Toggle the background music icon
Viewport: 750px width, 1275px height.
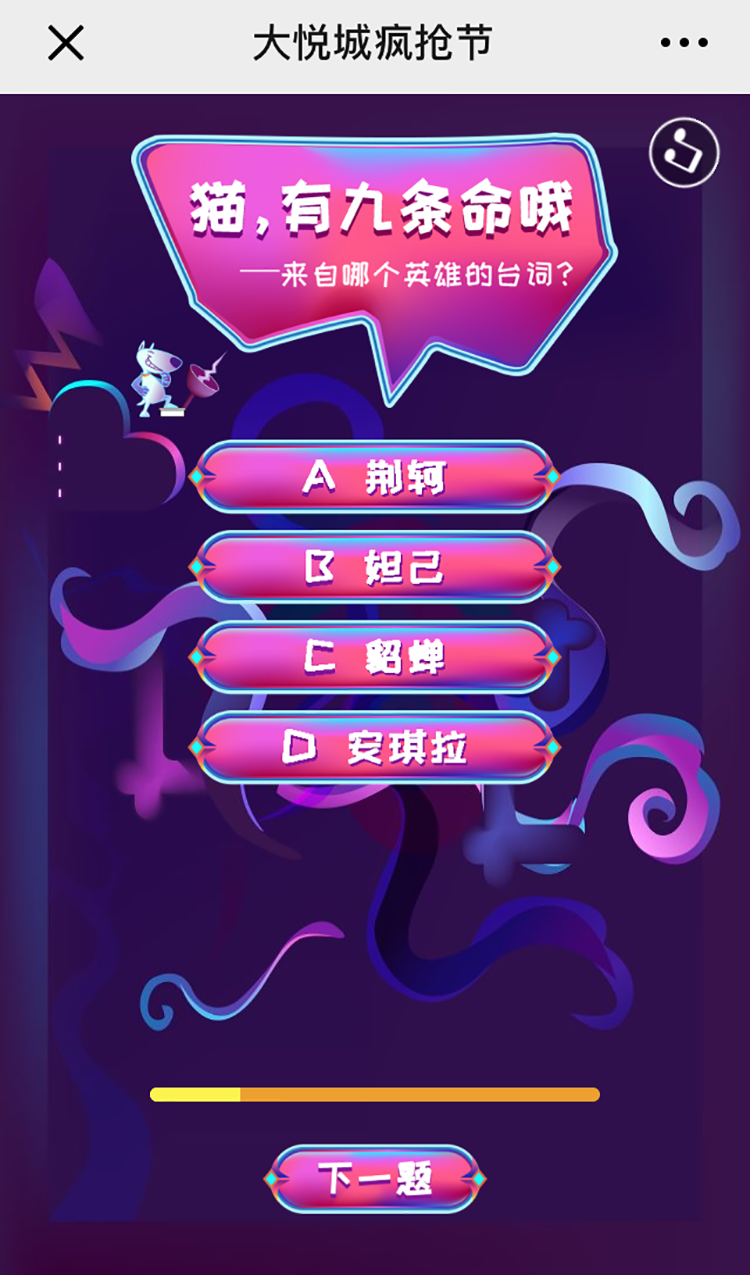click(x=684, y=152)
